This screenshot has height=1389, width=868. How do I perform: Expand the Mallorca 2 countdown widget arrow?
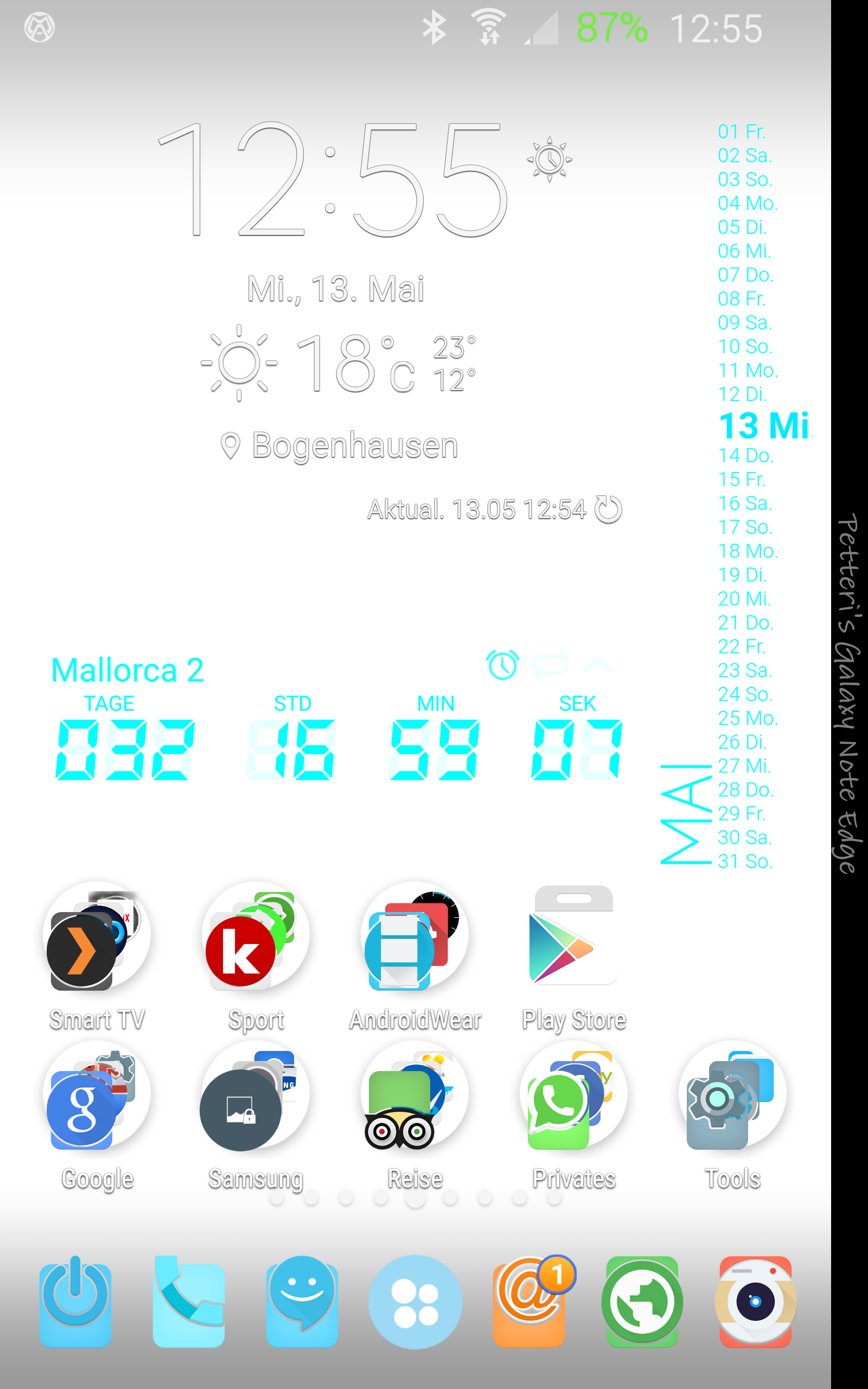598,666
